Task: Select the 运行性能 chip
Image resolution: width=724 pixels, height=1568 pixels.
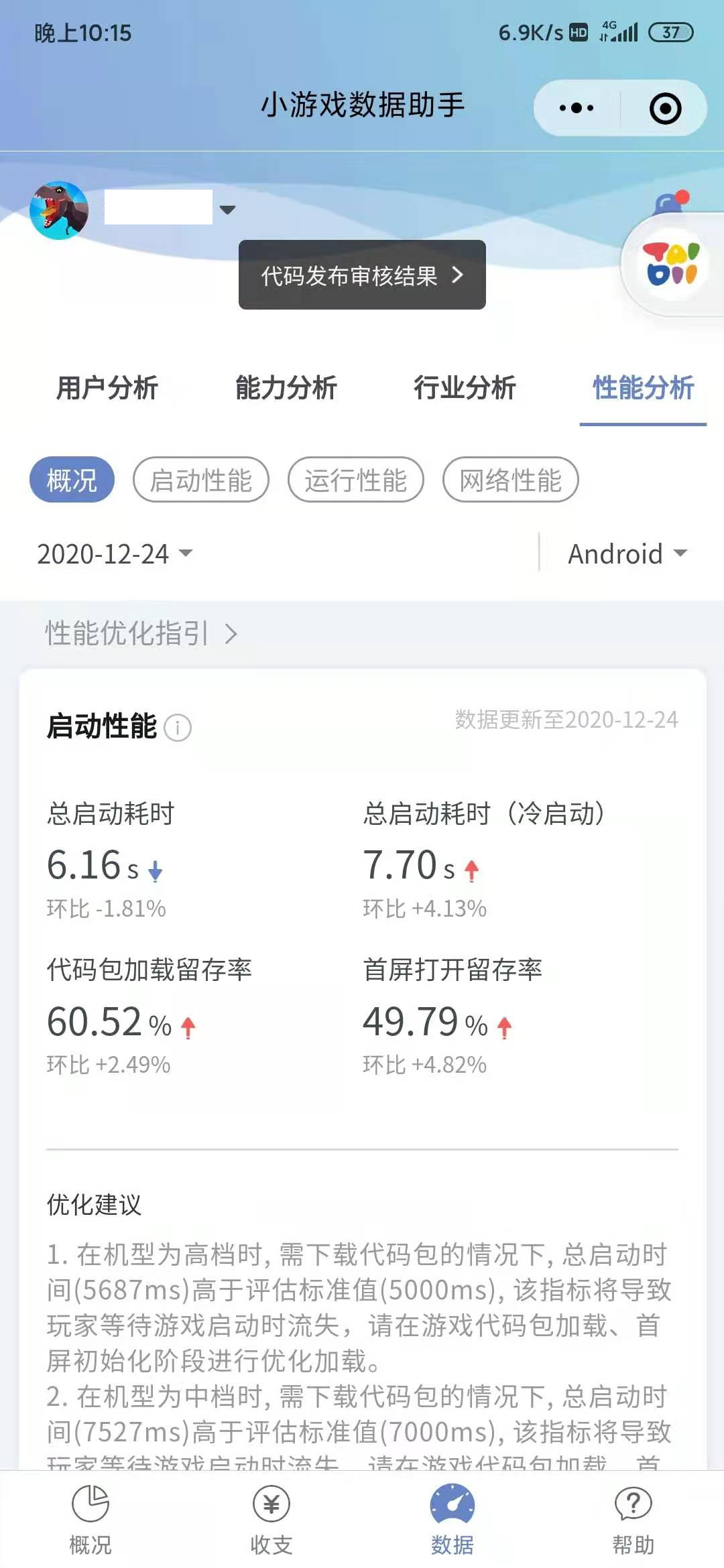Action: [x=356, y=480]
